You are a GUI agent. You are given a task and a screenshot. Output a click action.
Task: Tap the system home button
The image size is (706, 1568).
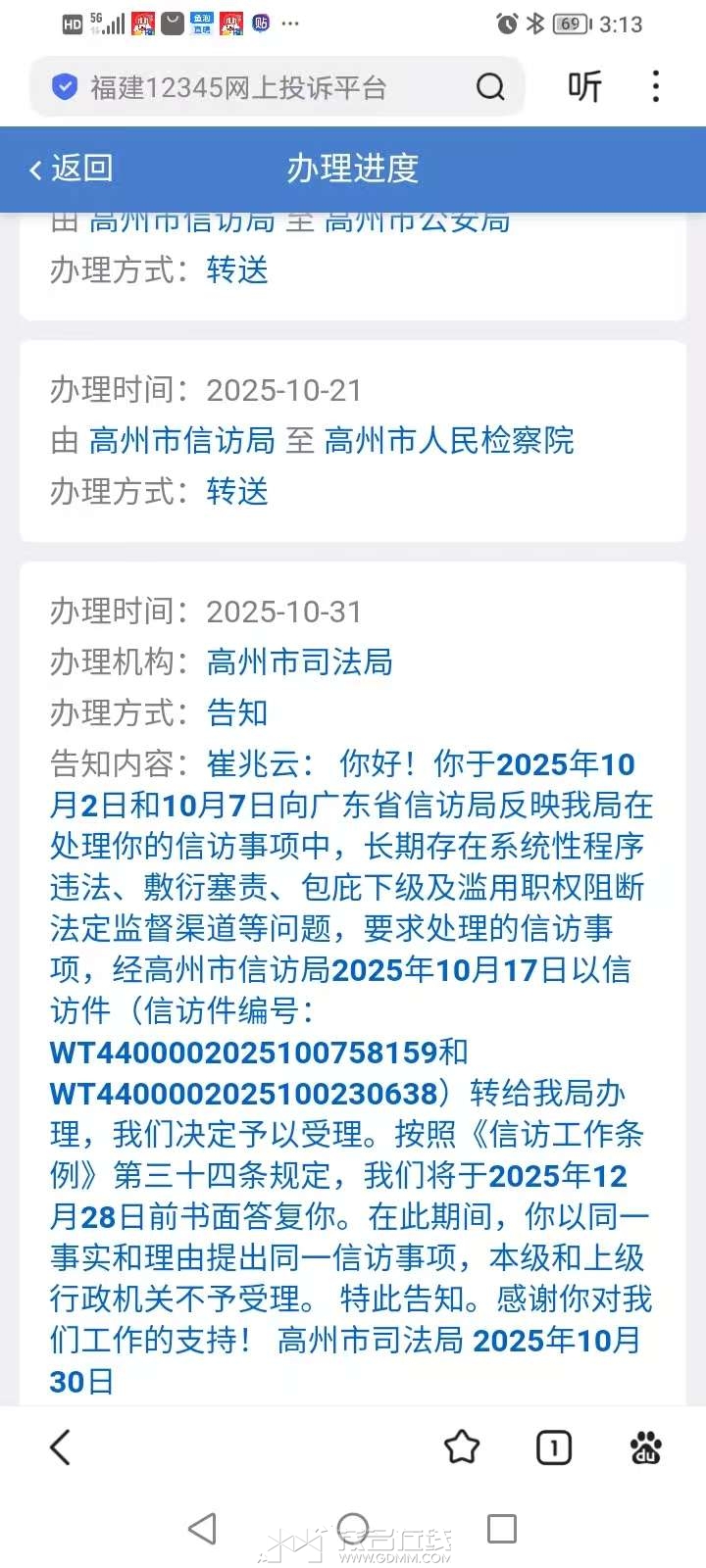(353, 1529)
